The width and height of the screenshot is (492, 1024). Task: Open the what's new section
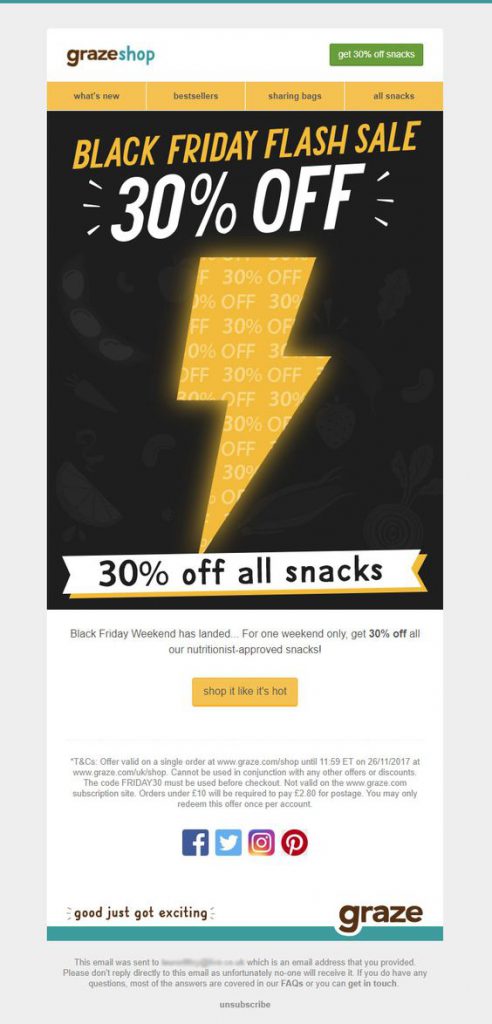(x=97, y=96)
